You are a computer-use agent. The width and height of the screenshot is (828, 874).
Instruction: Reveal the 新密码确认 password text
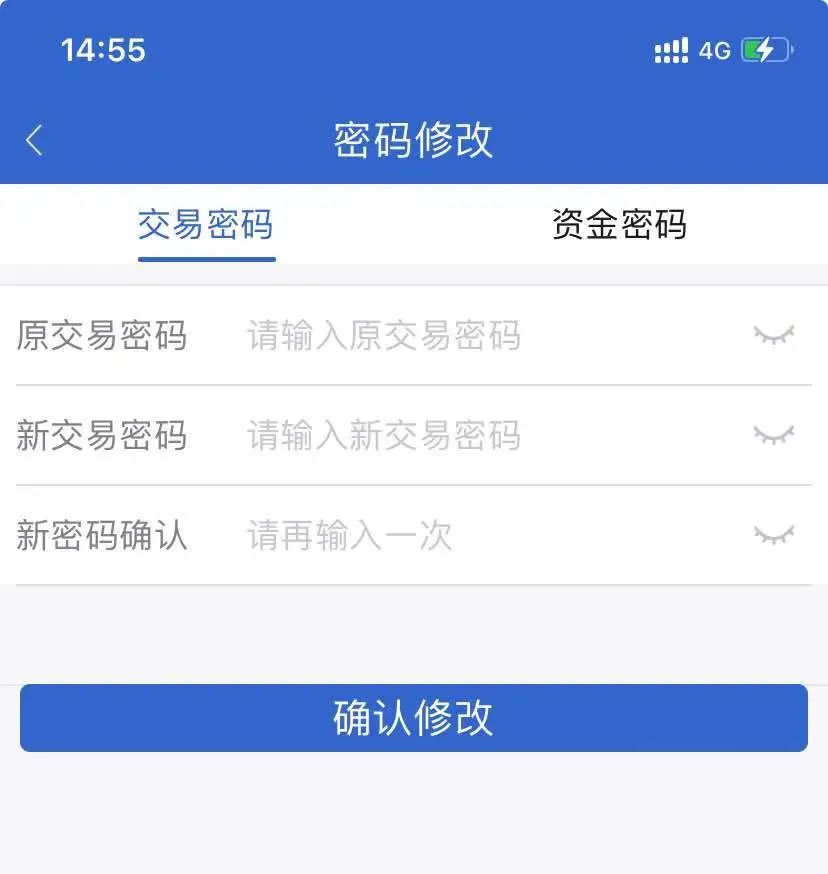[773, 535]
